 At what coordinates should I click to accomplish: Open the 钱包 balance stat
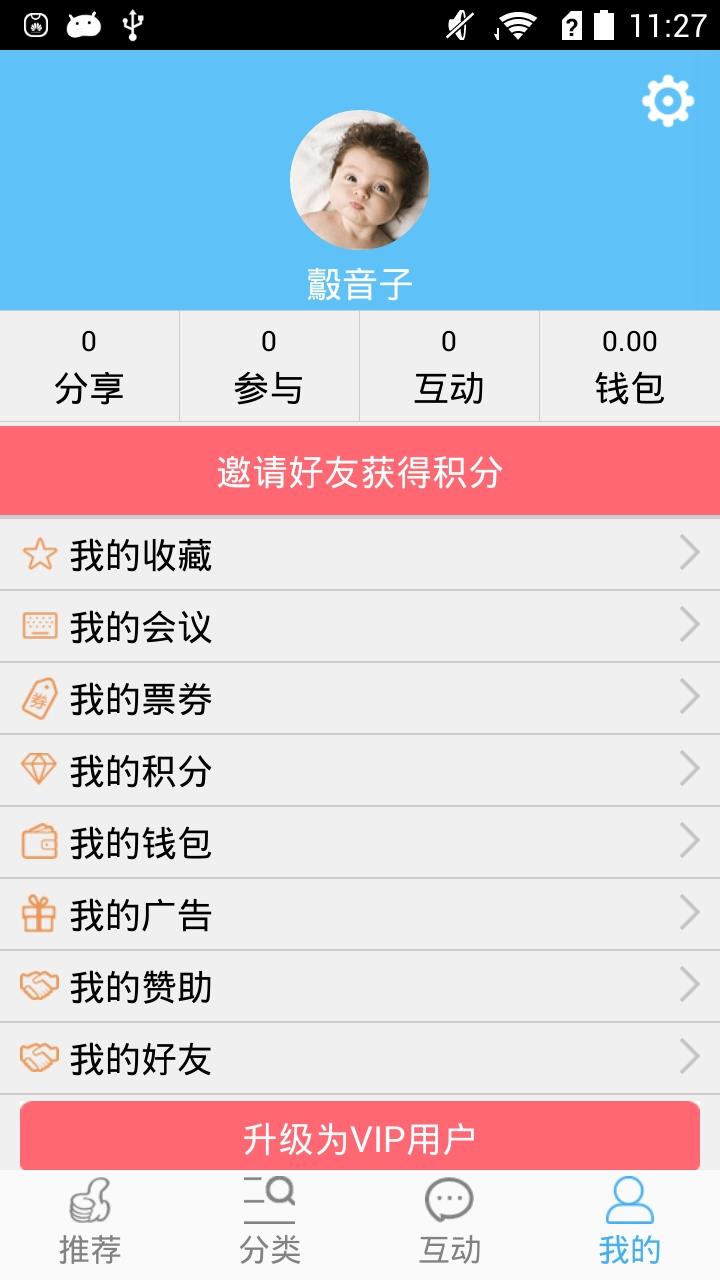(x=630, y=367)
